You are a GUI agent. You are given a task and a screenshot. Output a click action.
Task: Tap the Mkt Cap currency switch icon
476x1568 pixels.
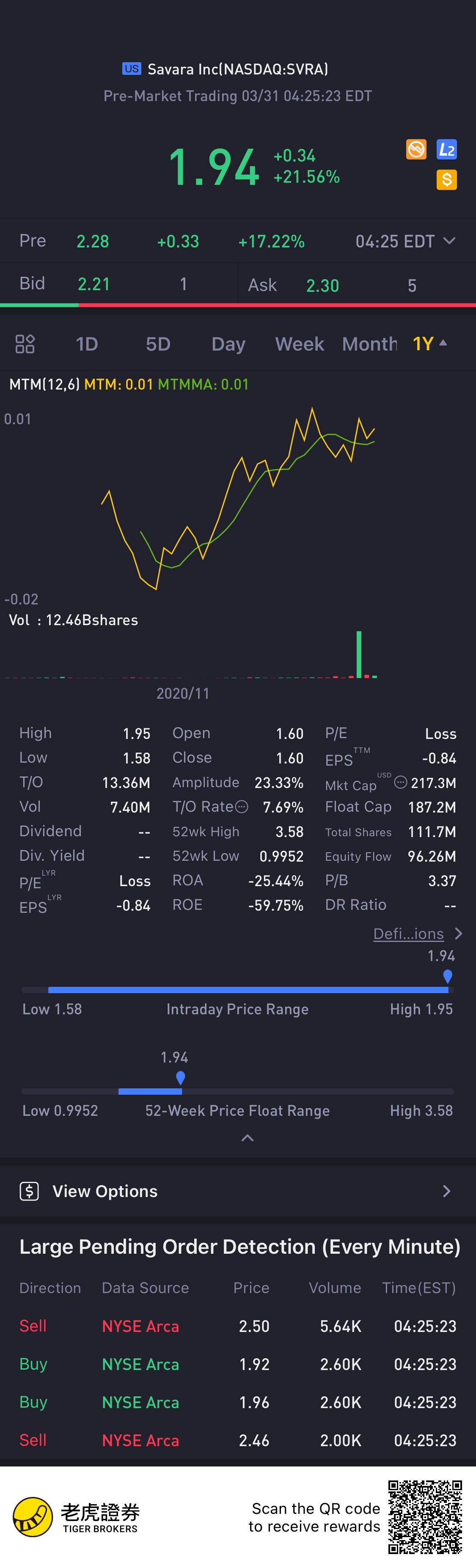tap(401, 783)
